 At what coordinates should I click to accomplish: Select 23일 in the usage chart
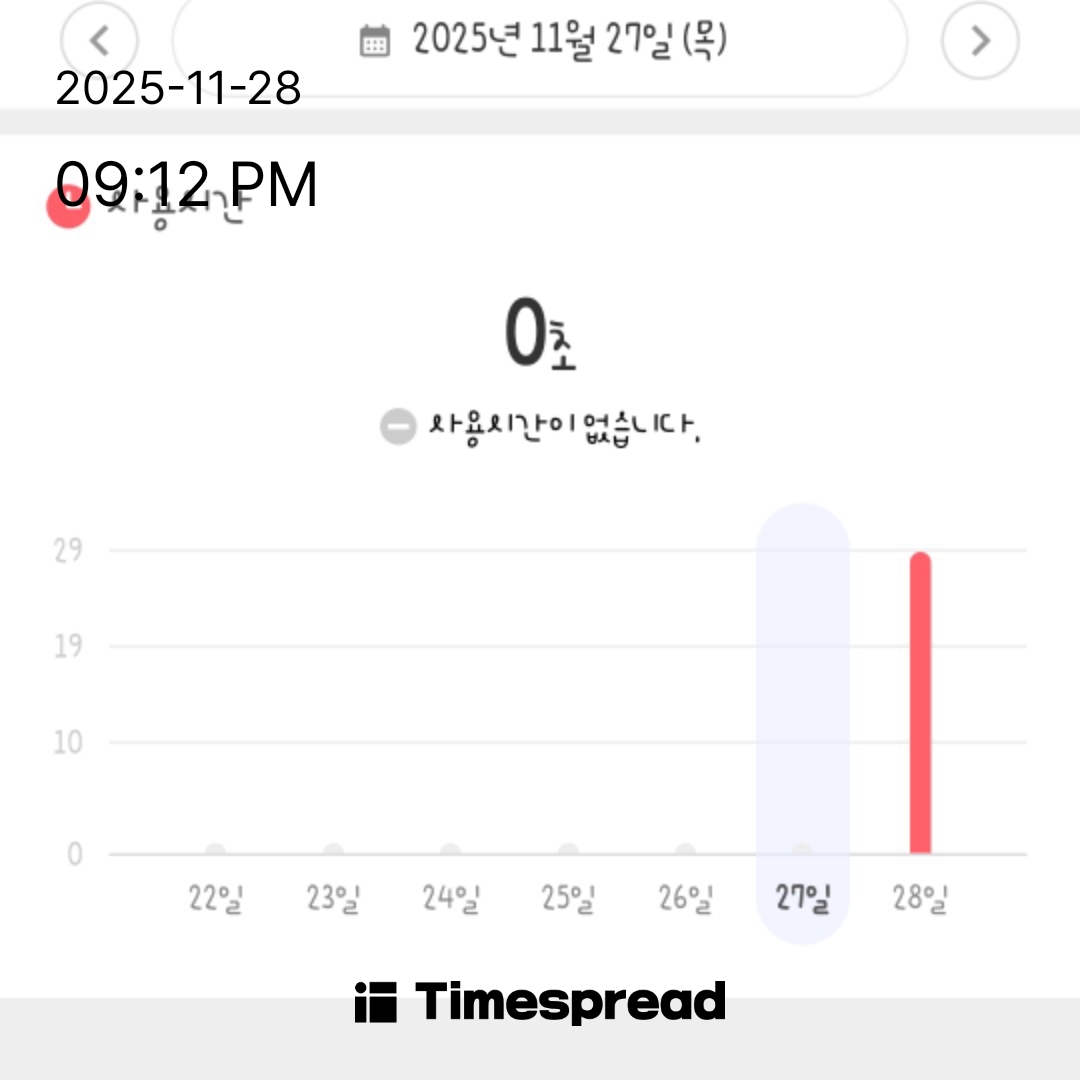333,898
